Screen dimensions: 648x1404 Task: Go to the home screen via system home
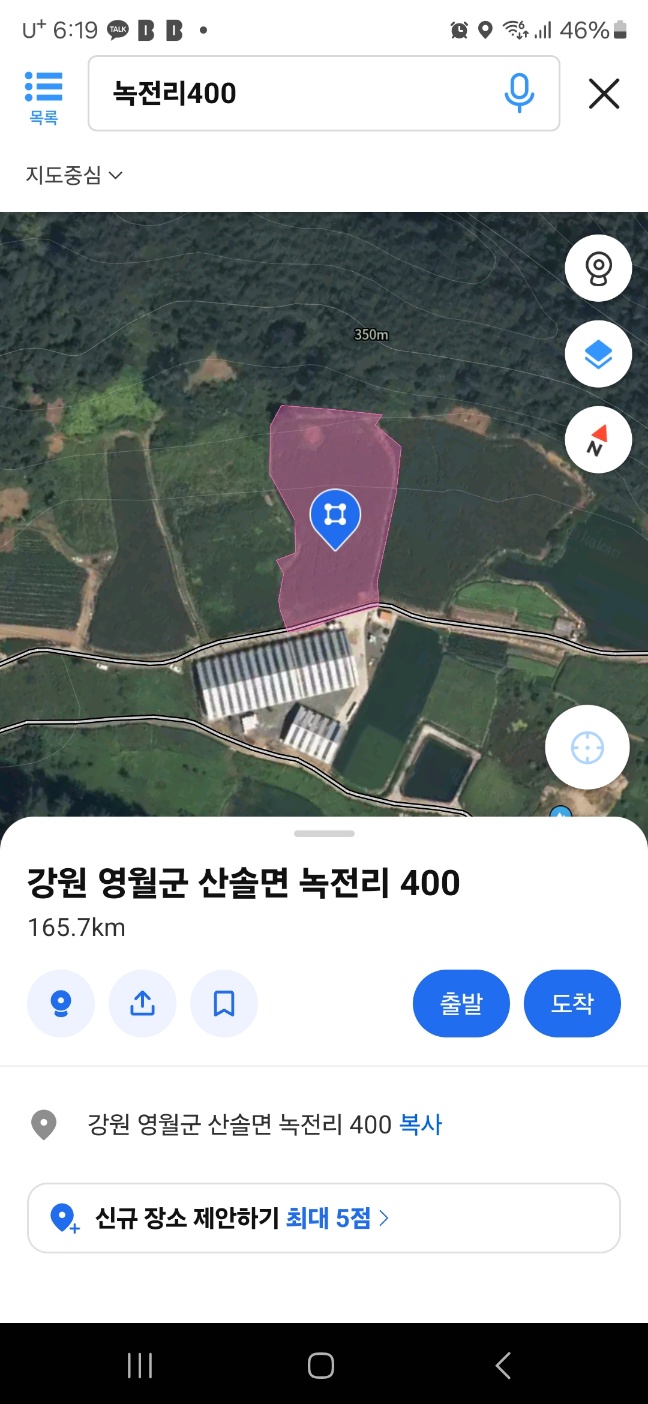(x=321, y=1365)
